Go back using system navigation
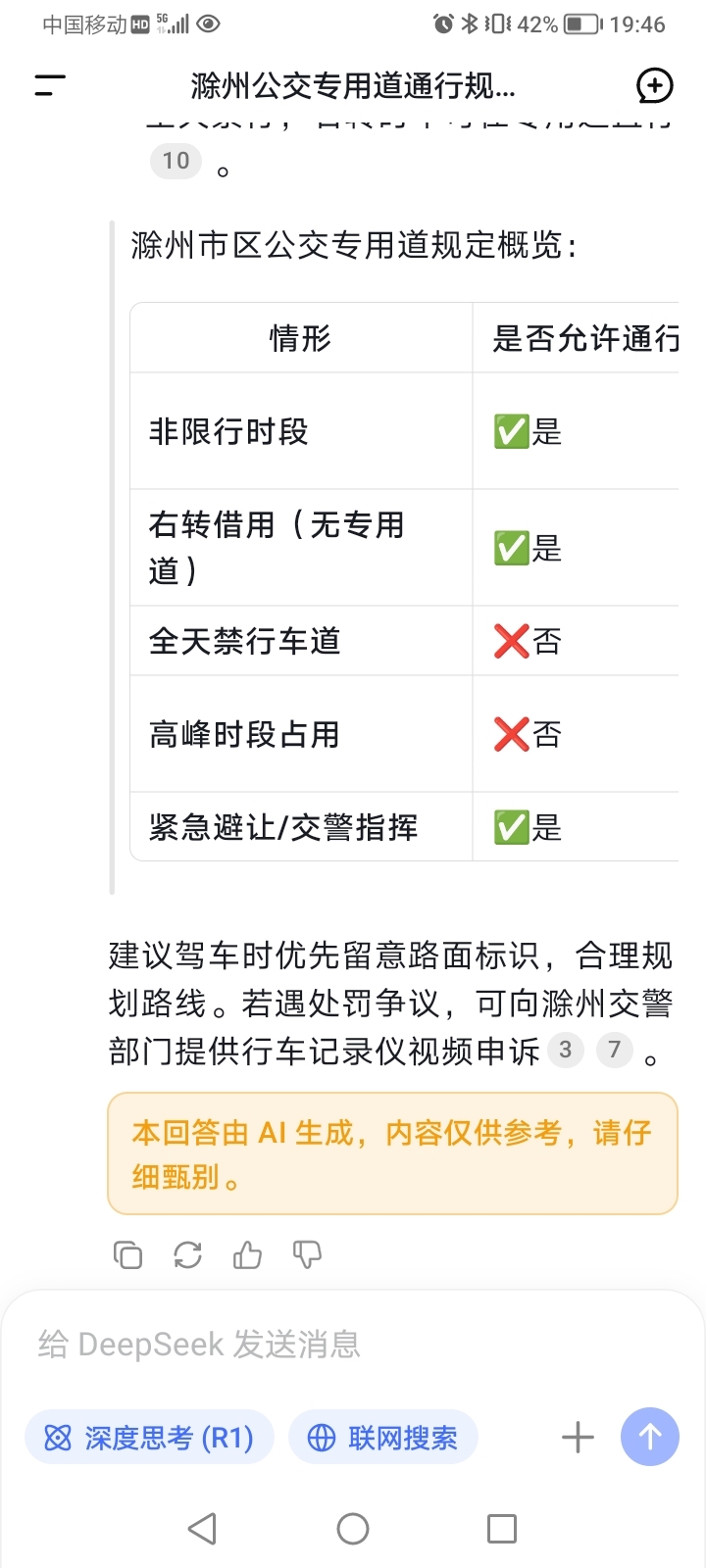 pyautogui.click(x=202, y=1528)
